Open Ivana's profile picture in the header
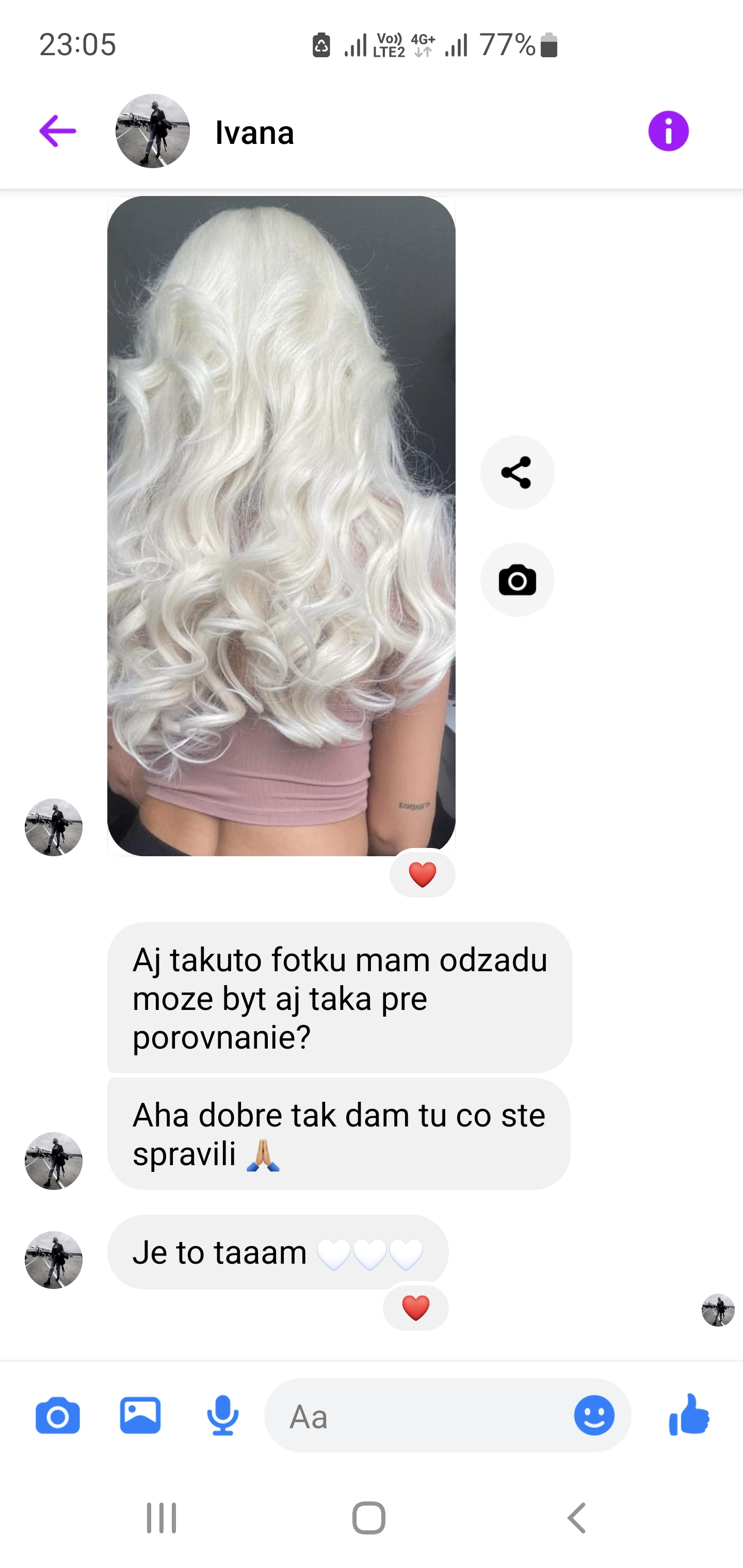This screenshot has height=1568, width=743. tap(153, 131)
